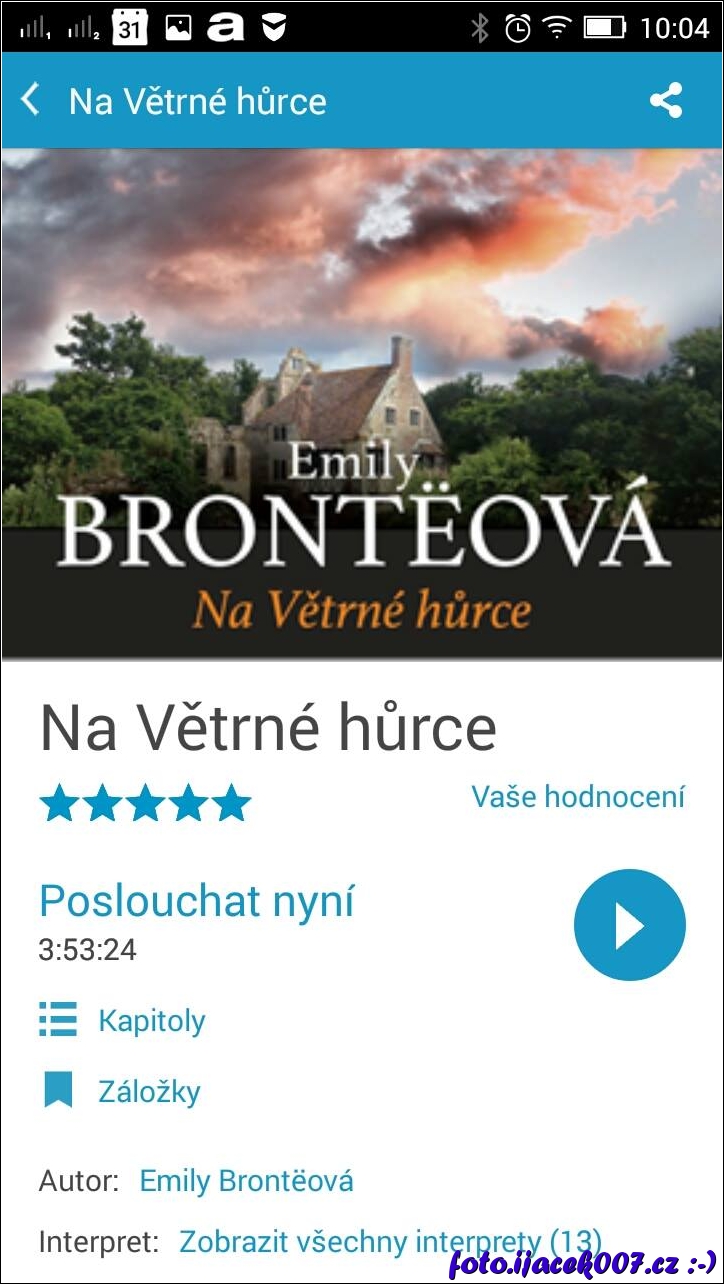The width and height of the screenshot is (724, 1284).
Task: Open author Emily Brontëová's page
Action: (x=246, y=1181)
